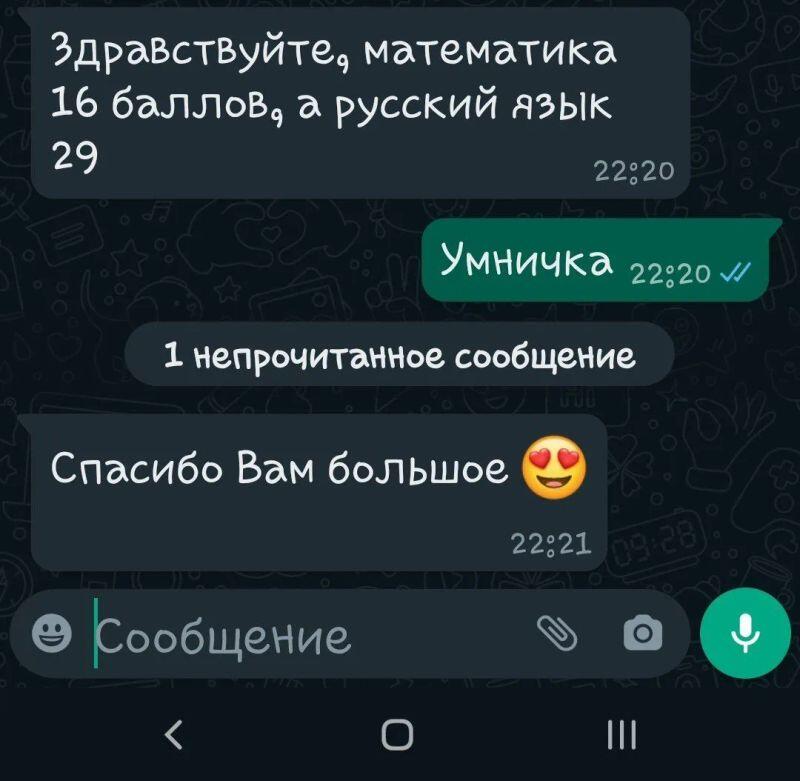
Task: Open the camera from the chat
Action: 642,633
